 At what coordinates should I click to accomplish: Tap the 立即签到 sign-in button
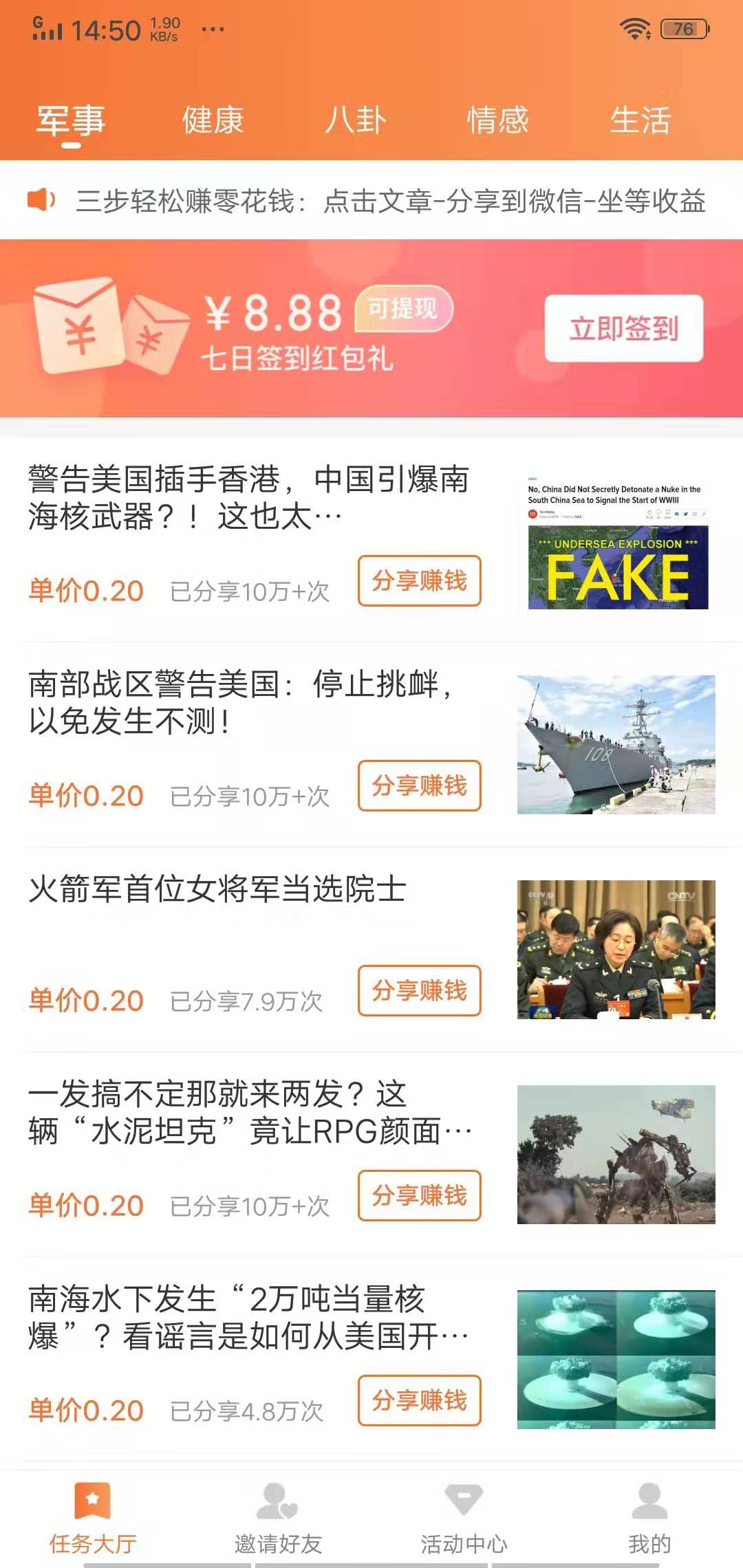click(x=623, y=330)
